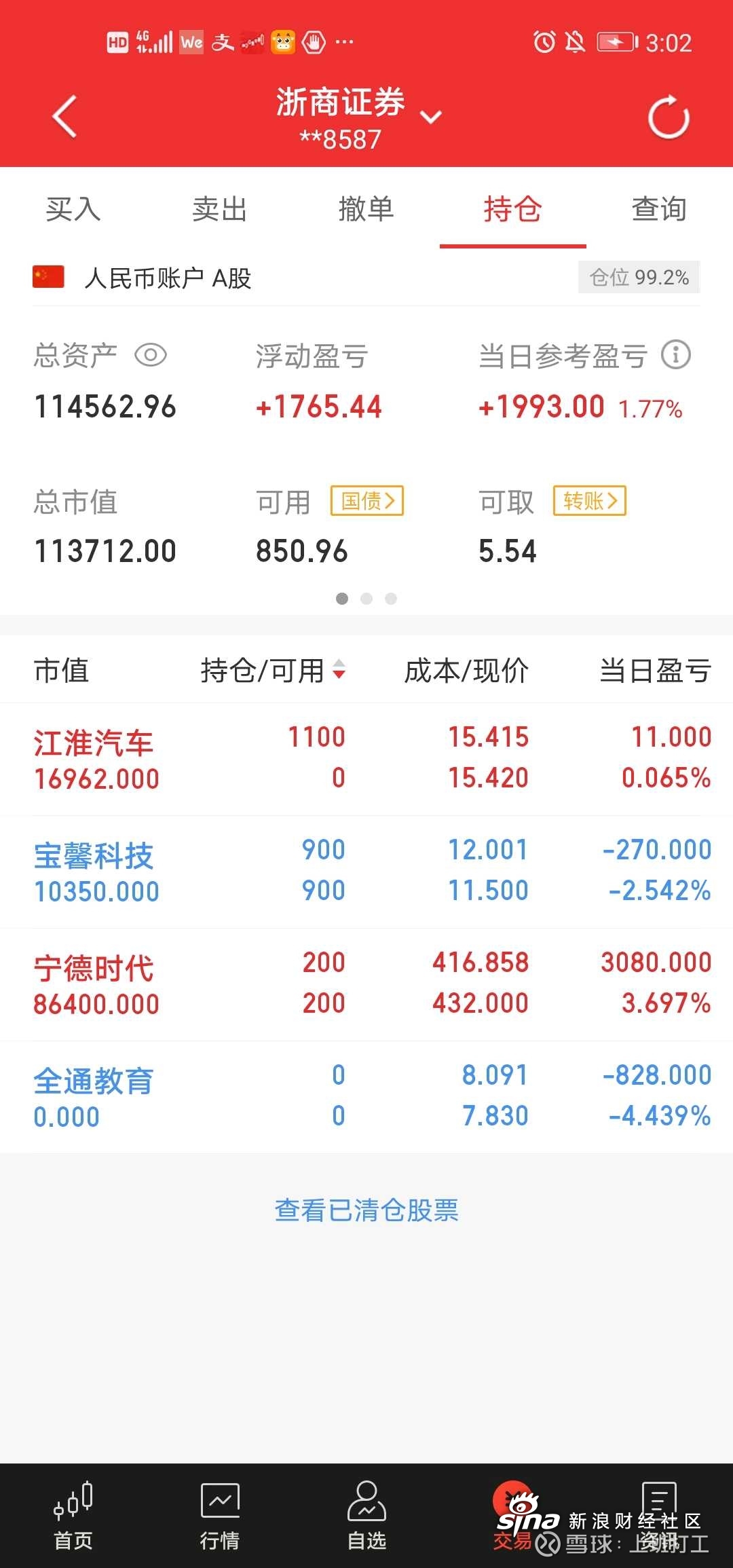
Task: Open the 江淮汽车 holding row
Action: [x=366, y=759]
